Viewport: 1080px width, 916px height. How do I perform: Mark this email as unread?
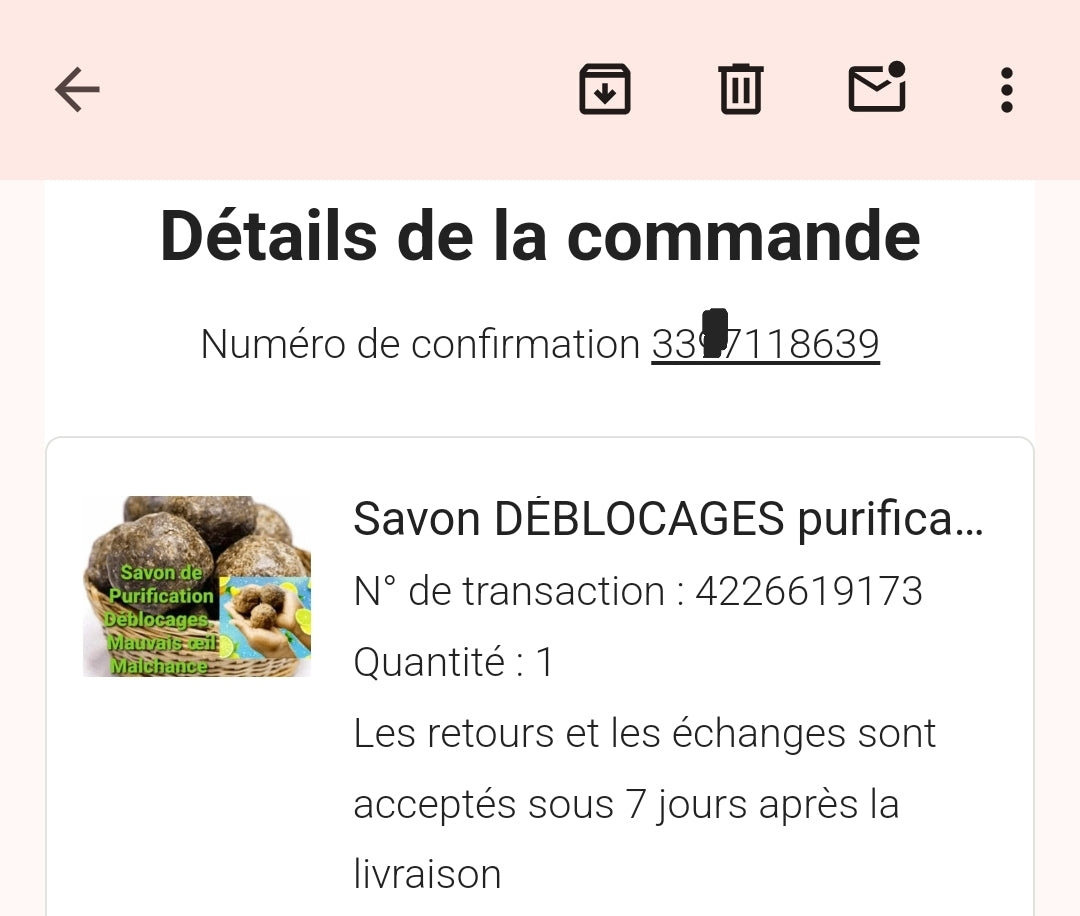tap(877, 89)
